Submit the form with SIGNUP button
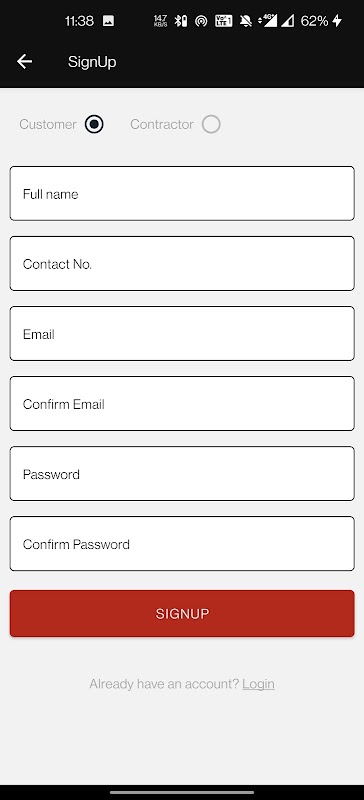The image size is (364, 800). [182, 613]
